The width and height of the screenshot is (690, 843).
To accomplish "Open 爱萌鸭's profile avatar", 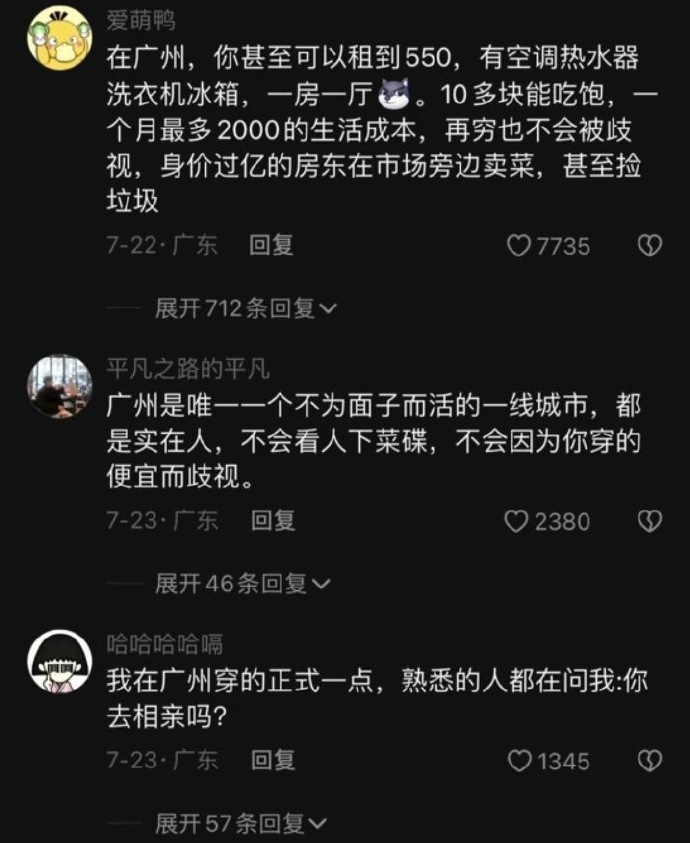I will (x=59, y=39).
